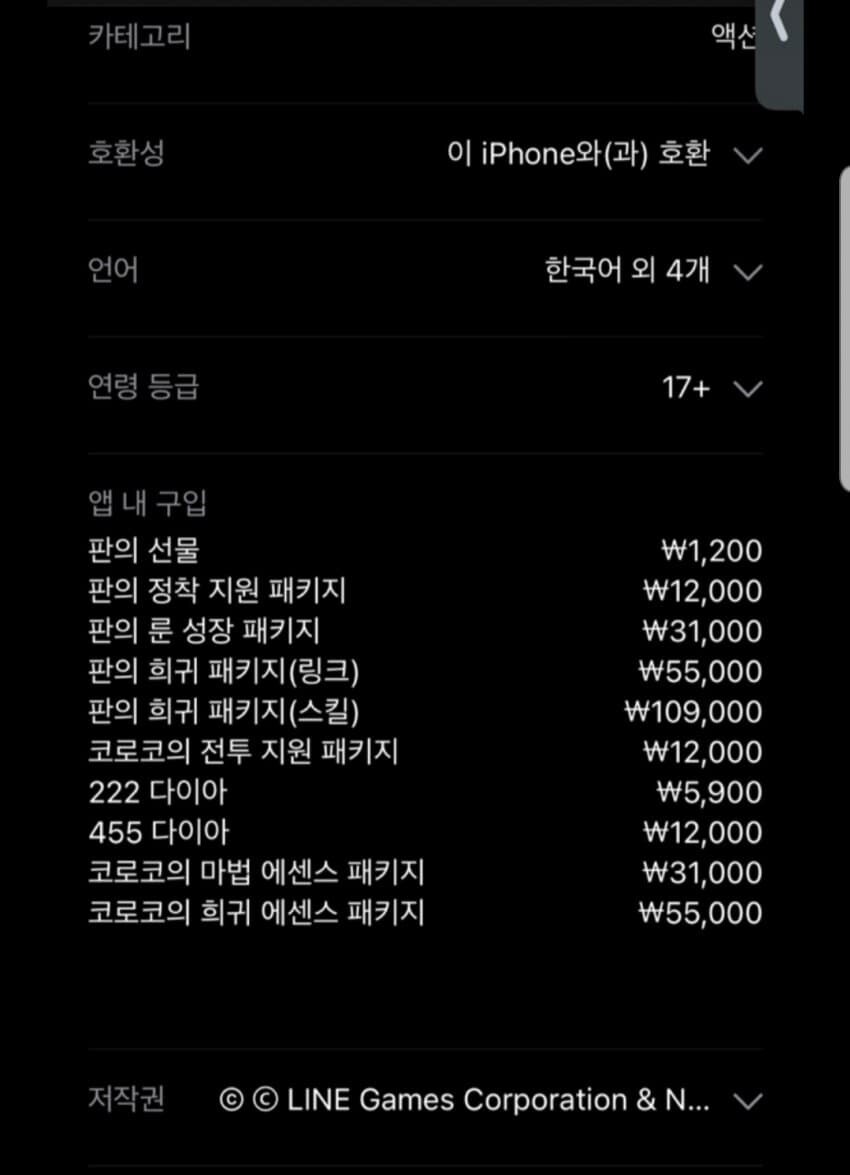This screenshot has width=850, height=1175.
Task: Open the side panel arrow handle
Action: [x=781, y=24]
